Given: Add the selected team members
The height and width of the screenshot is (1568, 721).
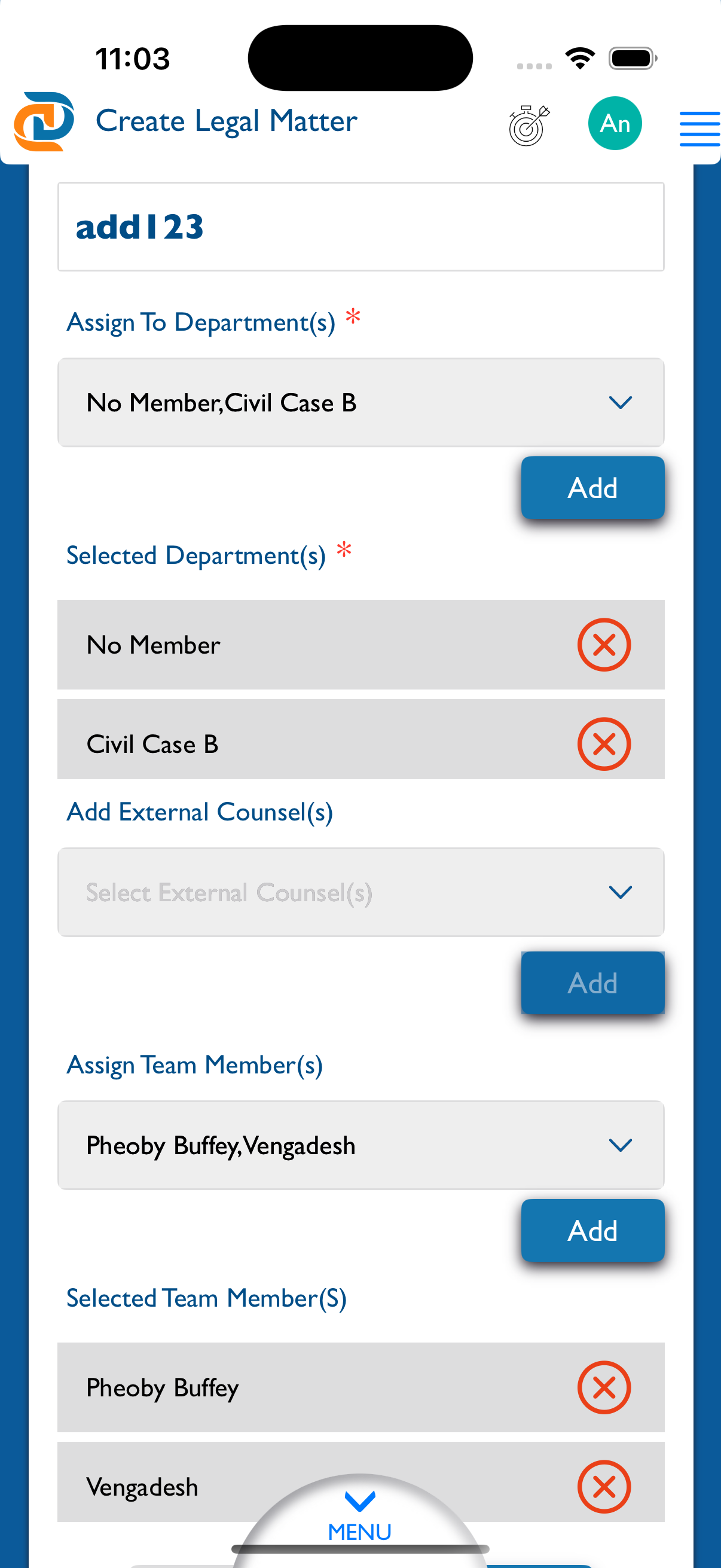Looking at the screenshot, I should click(x=592, y=1230).
